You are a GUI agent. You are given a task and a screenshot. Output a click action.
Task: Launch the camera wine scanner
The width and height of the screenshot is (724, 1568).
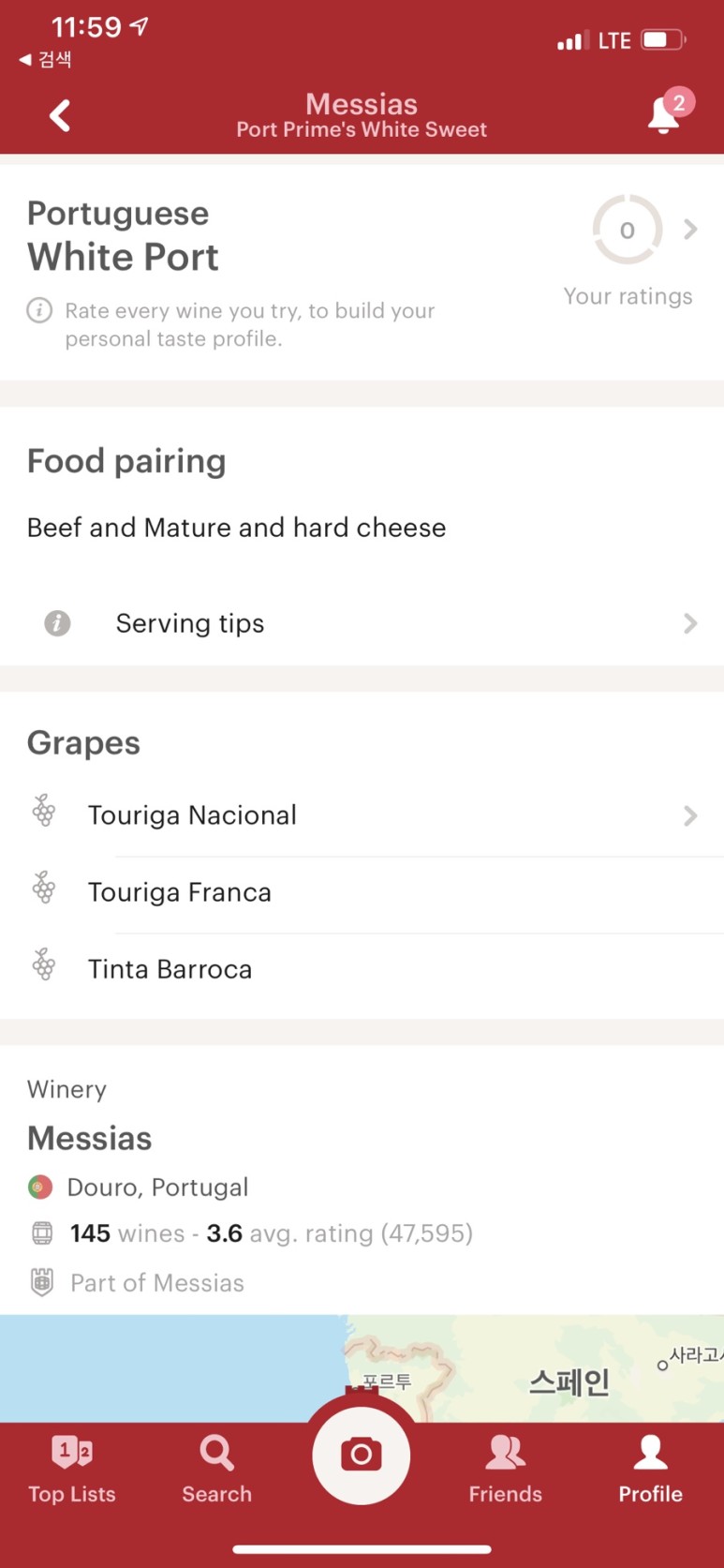[x=362, y=1455]
